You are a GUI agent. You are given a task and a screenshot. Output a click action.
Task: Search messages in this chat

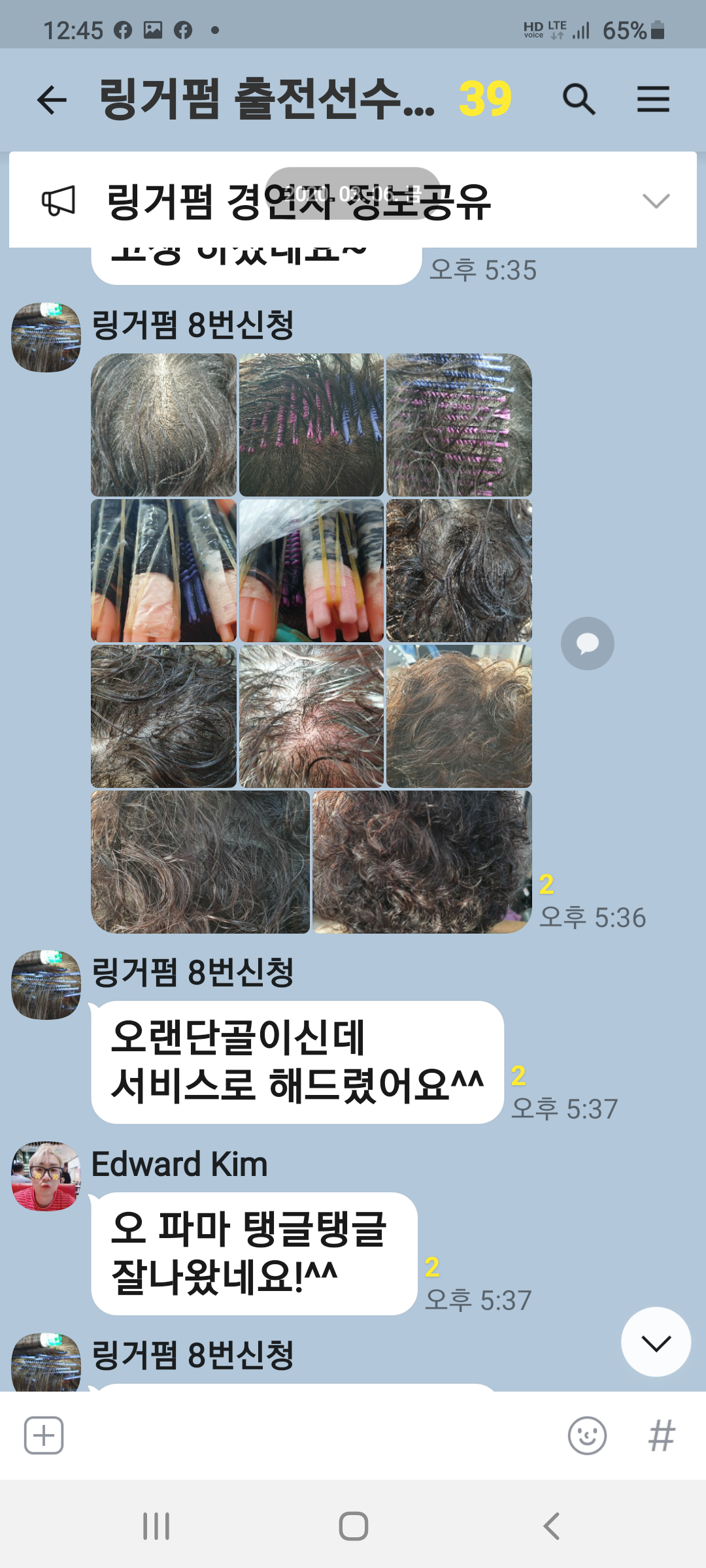[579, 100]
